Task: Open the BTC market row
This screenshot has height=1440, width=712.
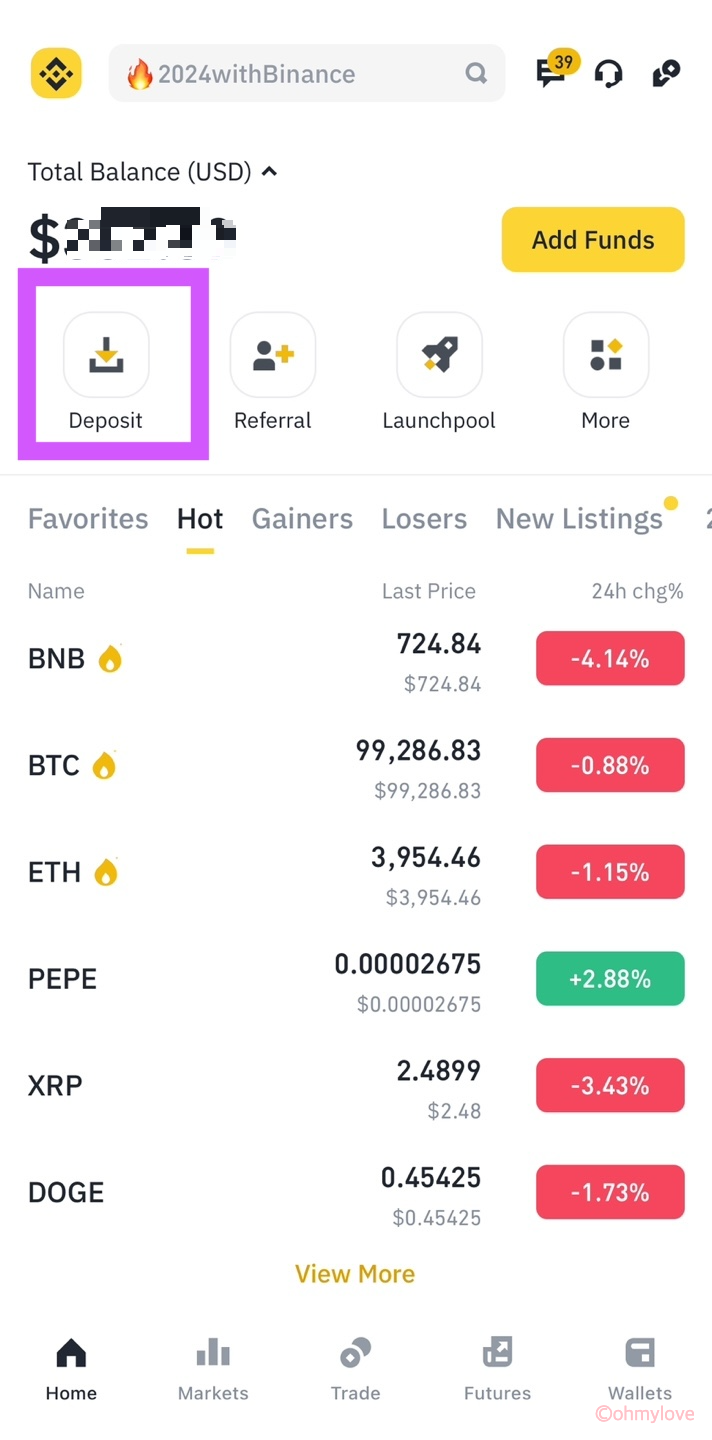Action: 356,766
